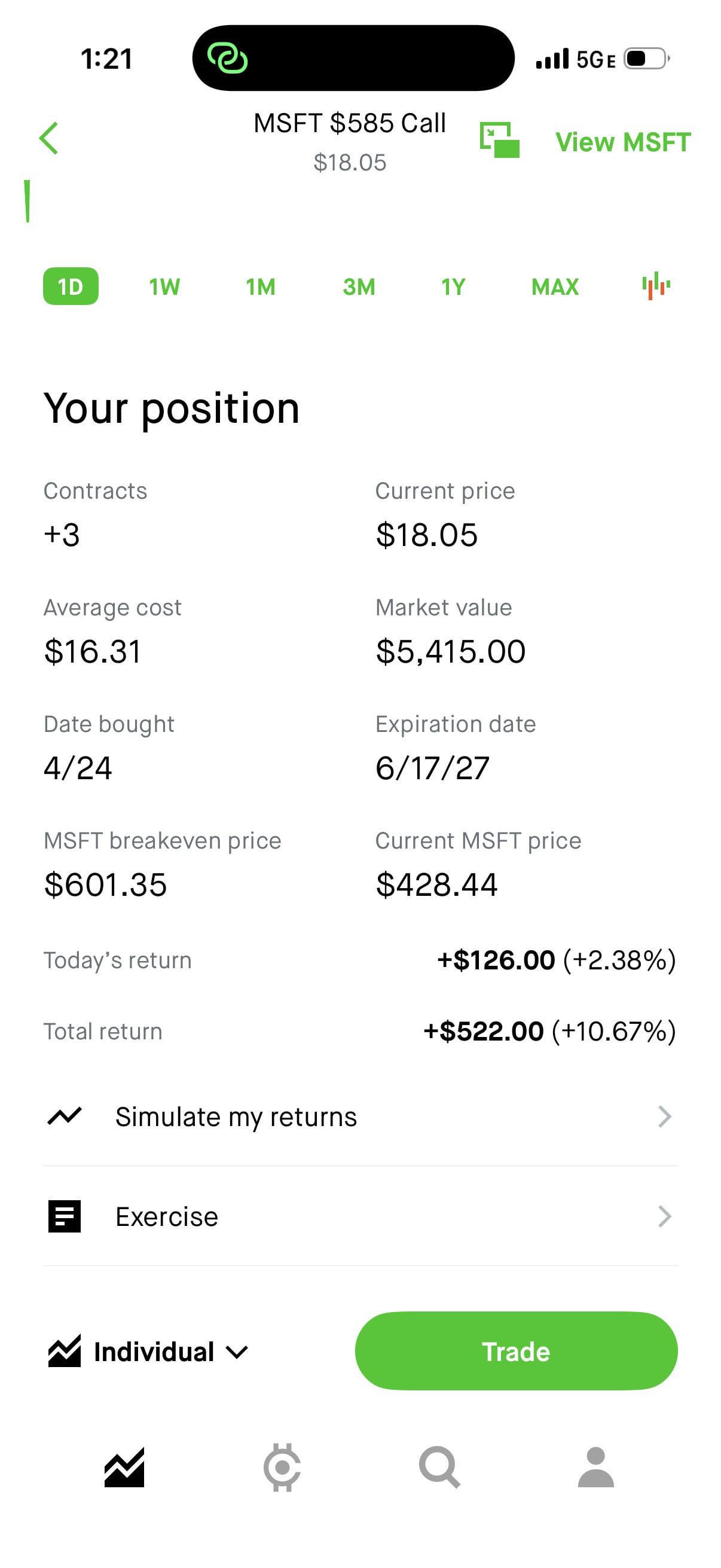
Task: Open the picture-in-picture chart icon
Action: tap(499, 140)
